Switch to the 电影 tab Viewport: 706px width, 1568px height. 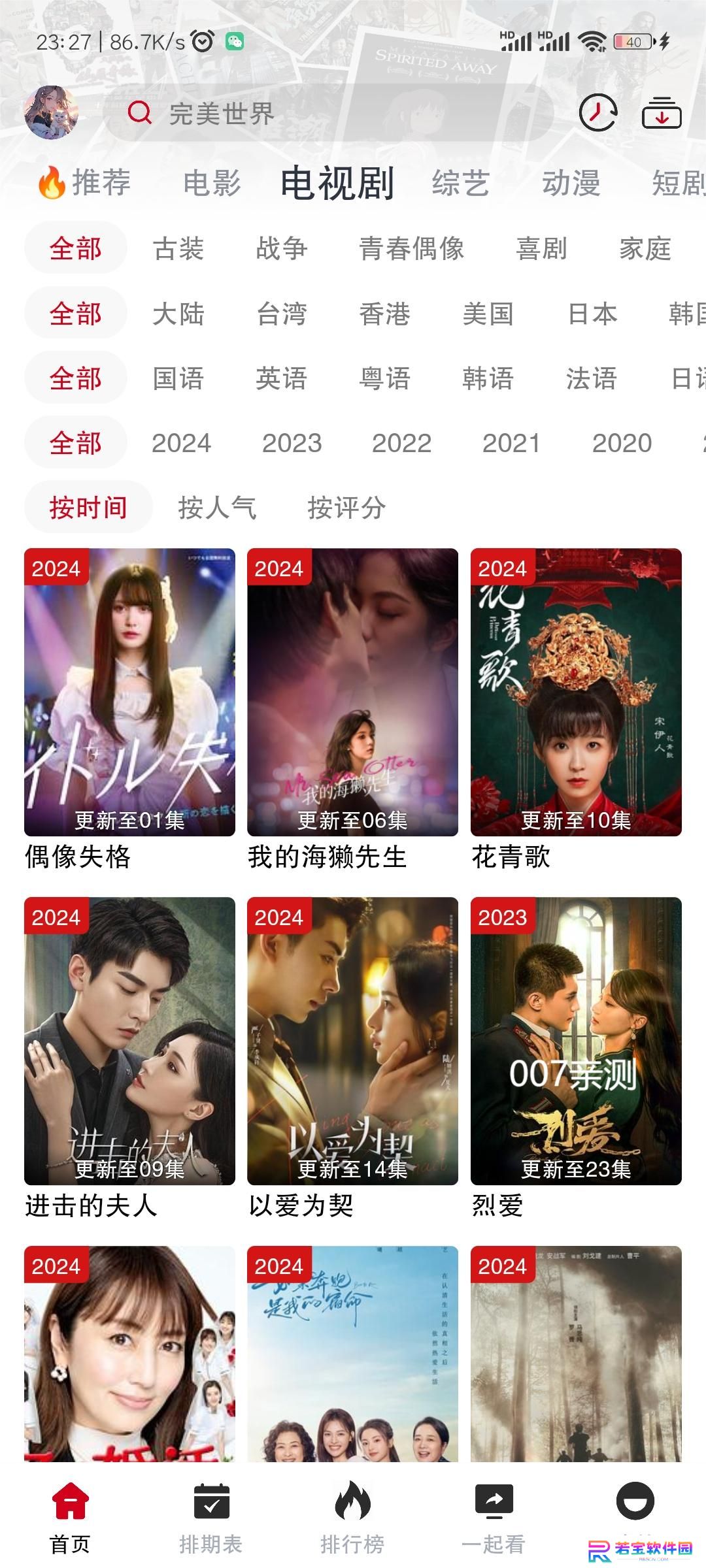point(212,182)
